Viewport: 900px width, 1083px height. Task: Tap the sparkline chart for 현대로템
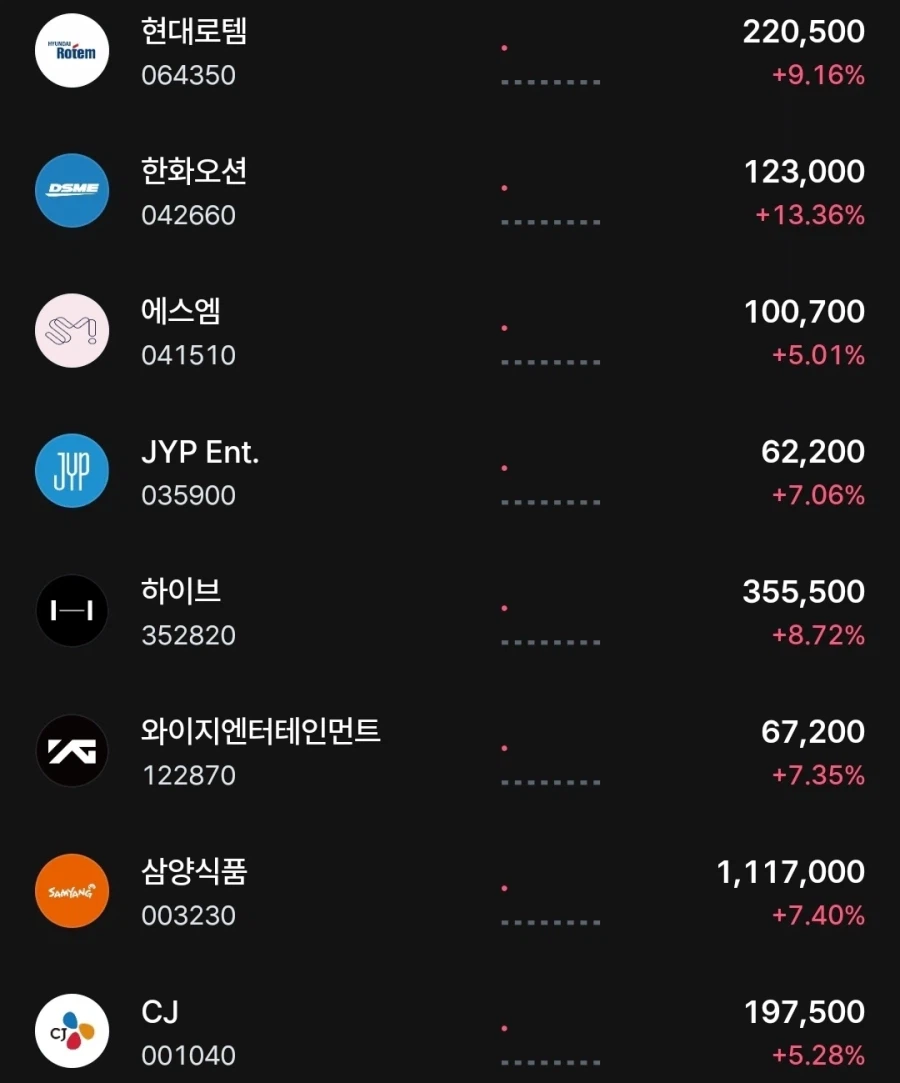click(550, 60)
